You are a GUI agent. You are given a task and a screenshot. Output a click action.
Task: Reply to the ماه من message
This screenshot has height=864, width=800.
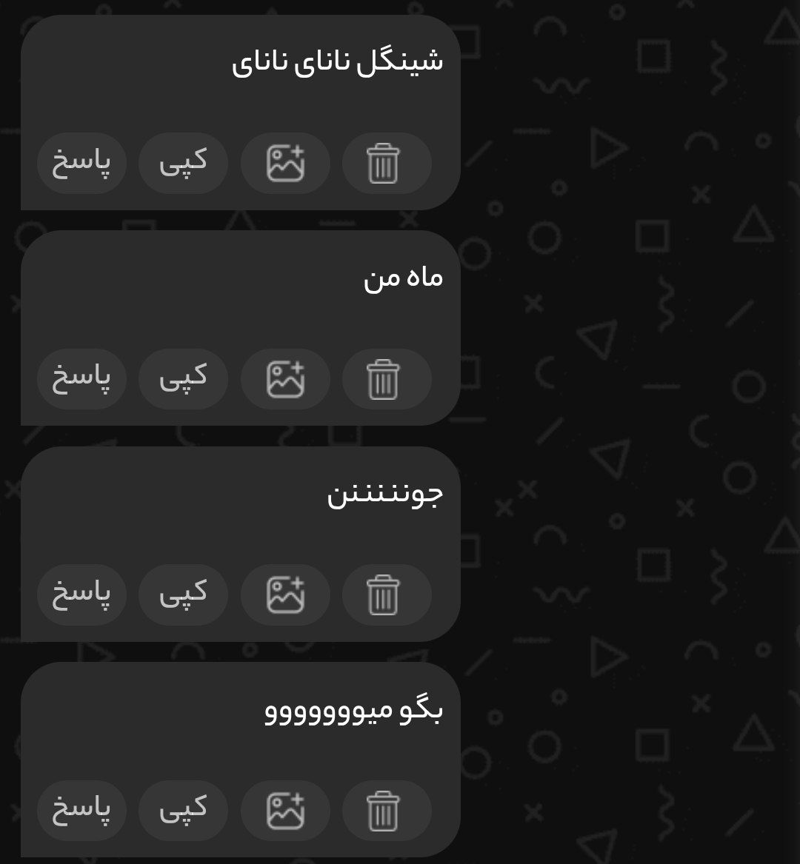coord(82,379)
